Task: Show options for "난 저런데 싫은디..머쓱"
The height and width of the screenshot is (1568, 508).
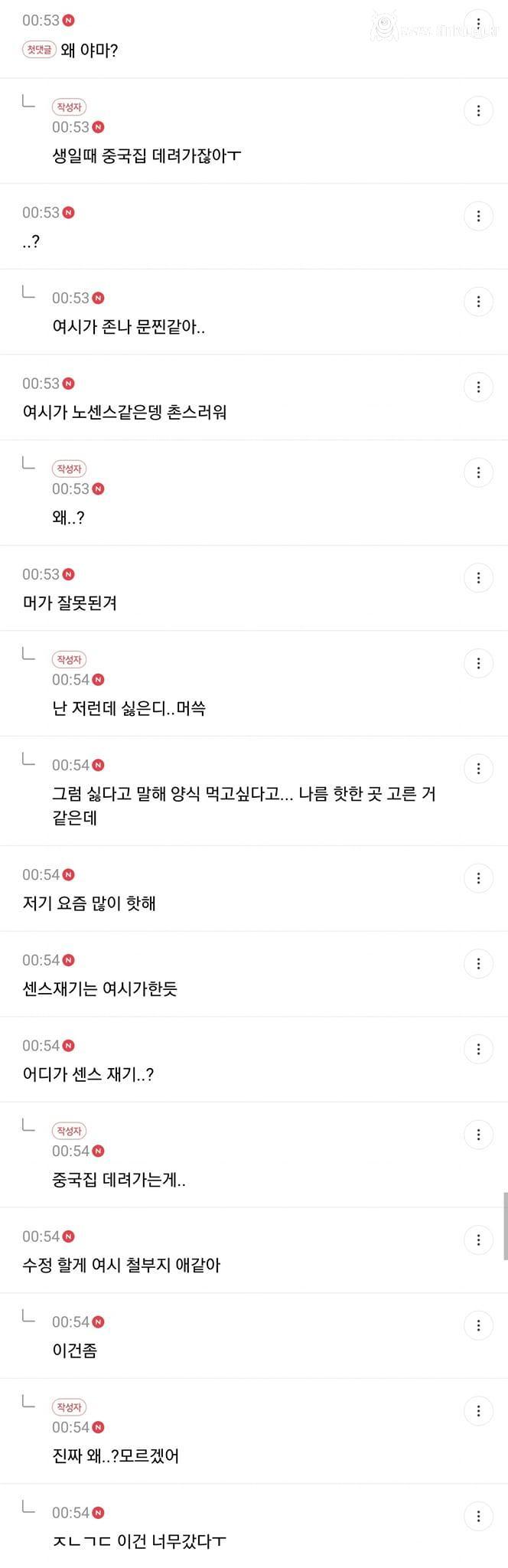Action: click(478, 663)
